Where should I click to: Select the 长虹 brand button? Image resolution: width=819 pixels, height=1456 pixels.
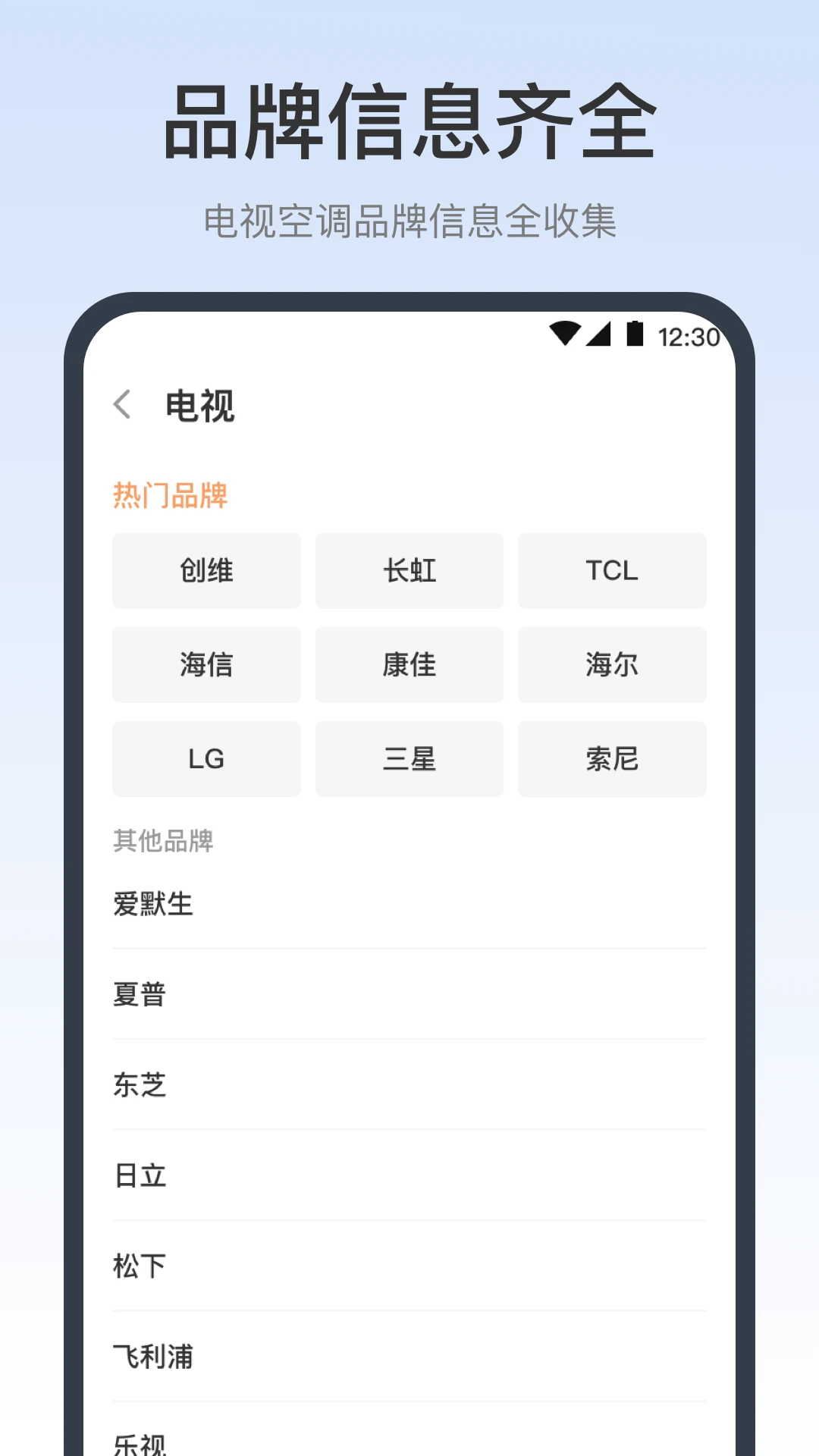(x=409, y=571)
